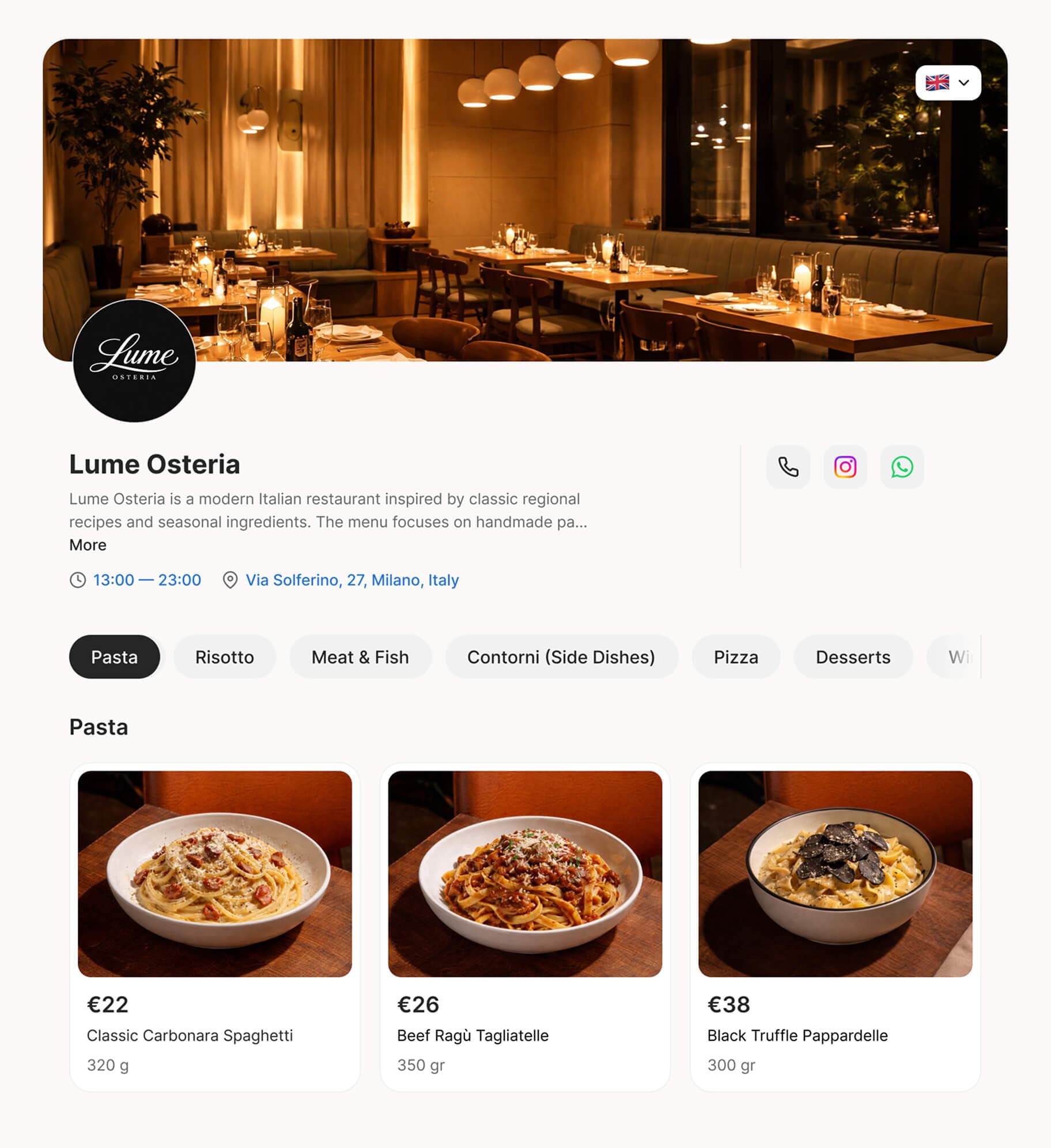The height and width of the screenshot is (1148, 1051).
Task: Open the Via Solferino address link
Action: click(x=351, y=580)
